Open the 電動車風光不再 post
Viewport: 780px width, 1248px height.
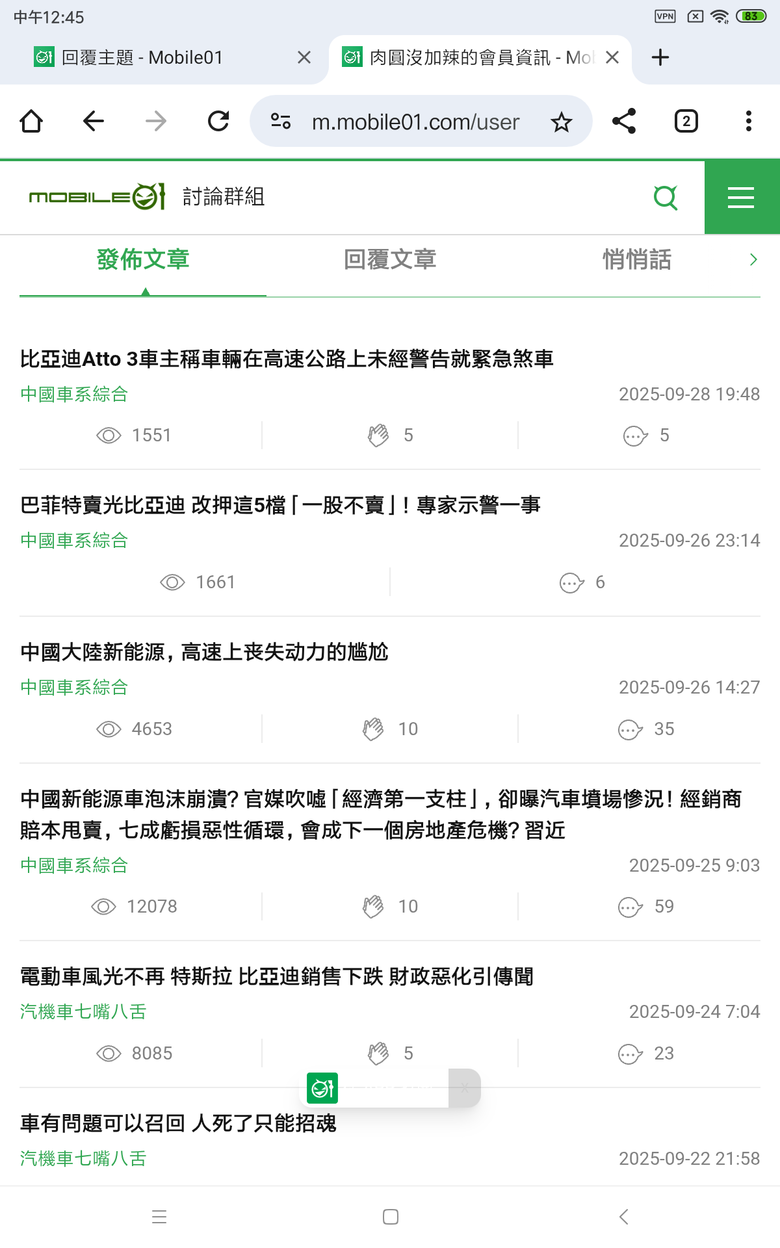pos(277,977)
